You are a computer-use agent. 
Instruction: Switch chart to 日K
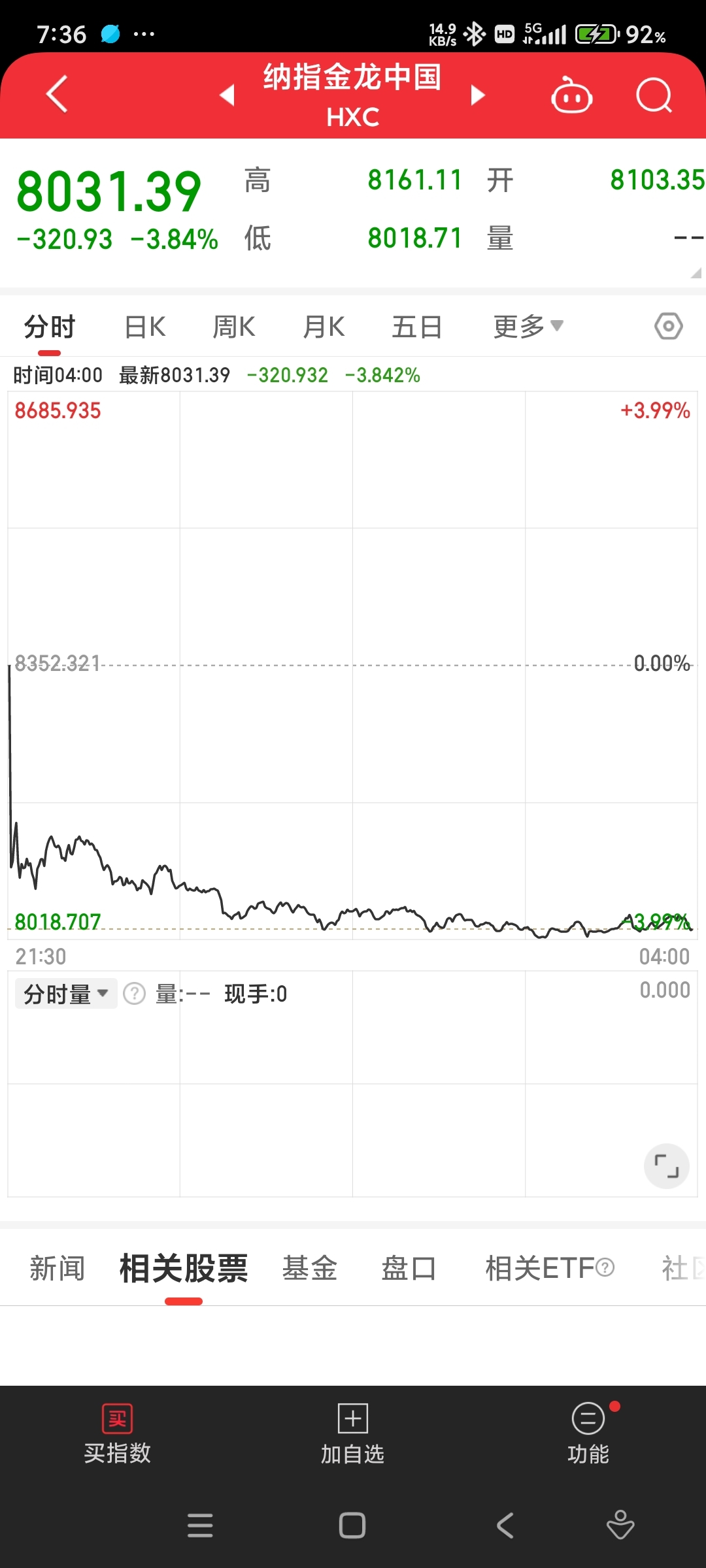(x=145, y=327)
